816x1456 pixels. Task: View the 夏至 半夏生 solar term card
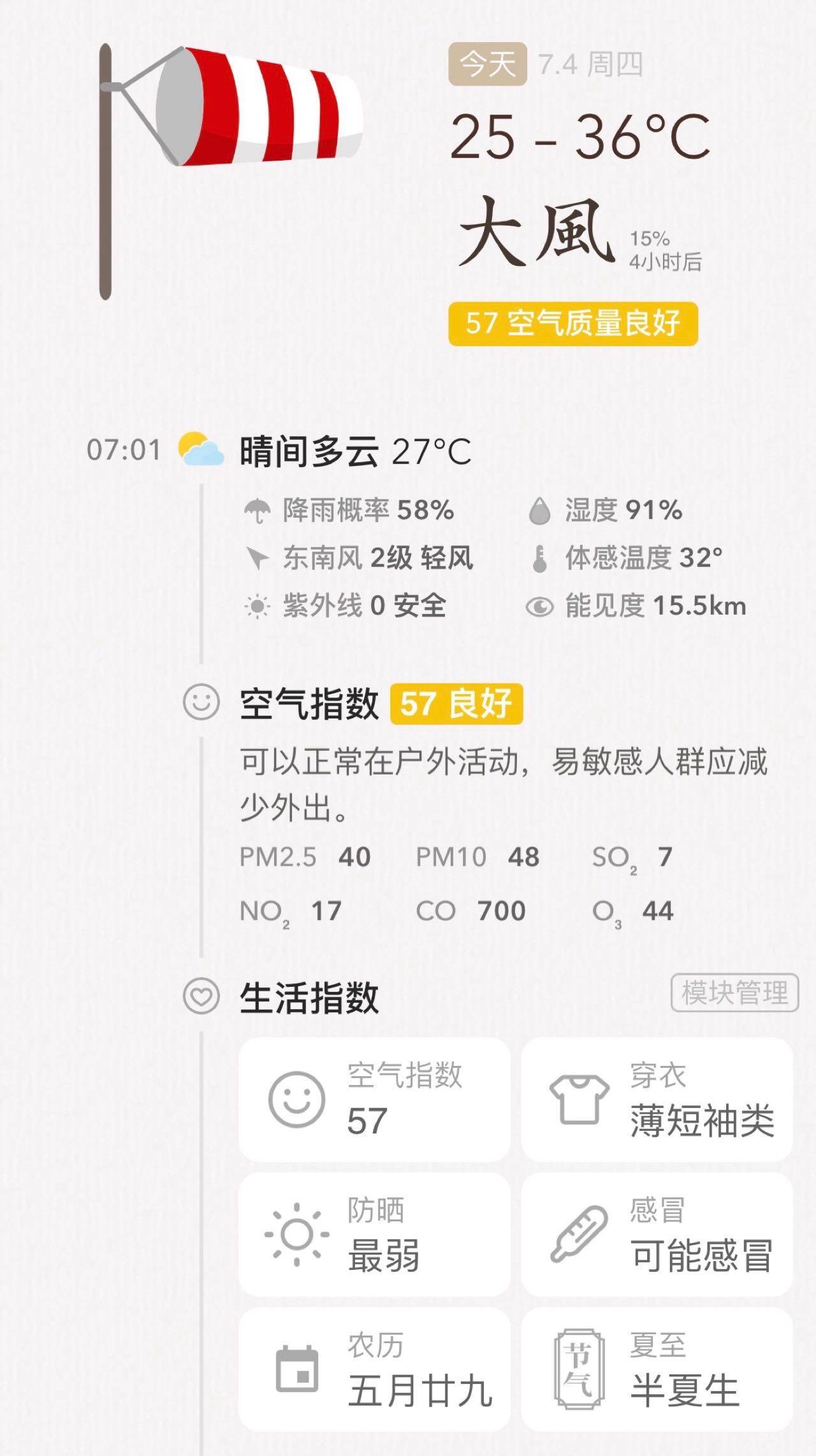tap(657, 1369)
